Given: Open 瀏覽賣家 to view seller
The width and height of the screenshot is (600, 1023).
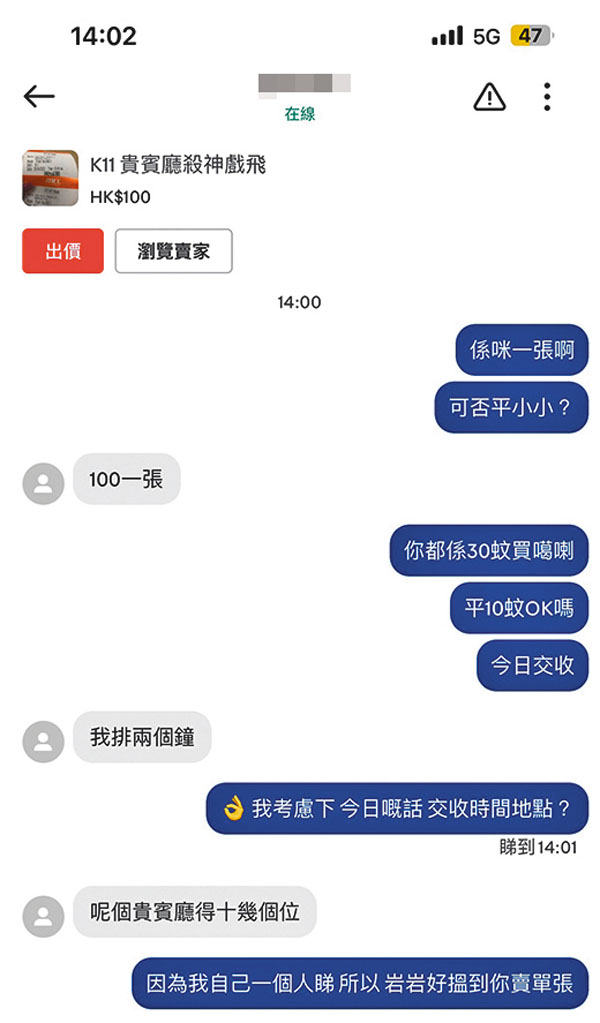Looking at the screenshot, I should (x=174, y=251).
